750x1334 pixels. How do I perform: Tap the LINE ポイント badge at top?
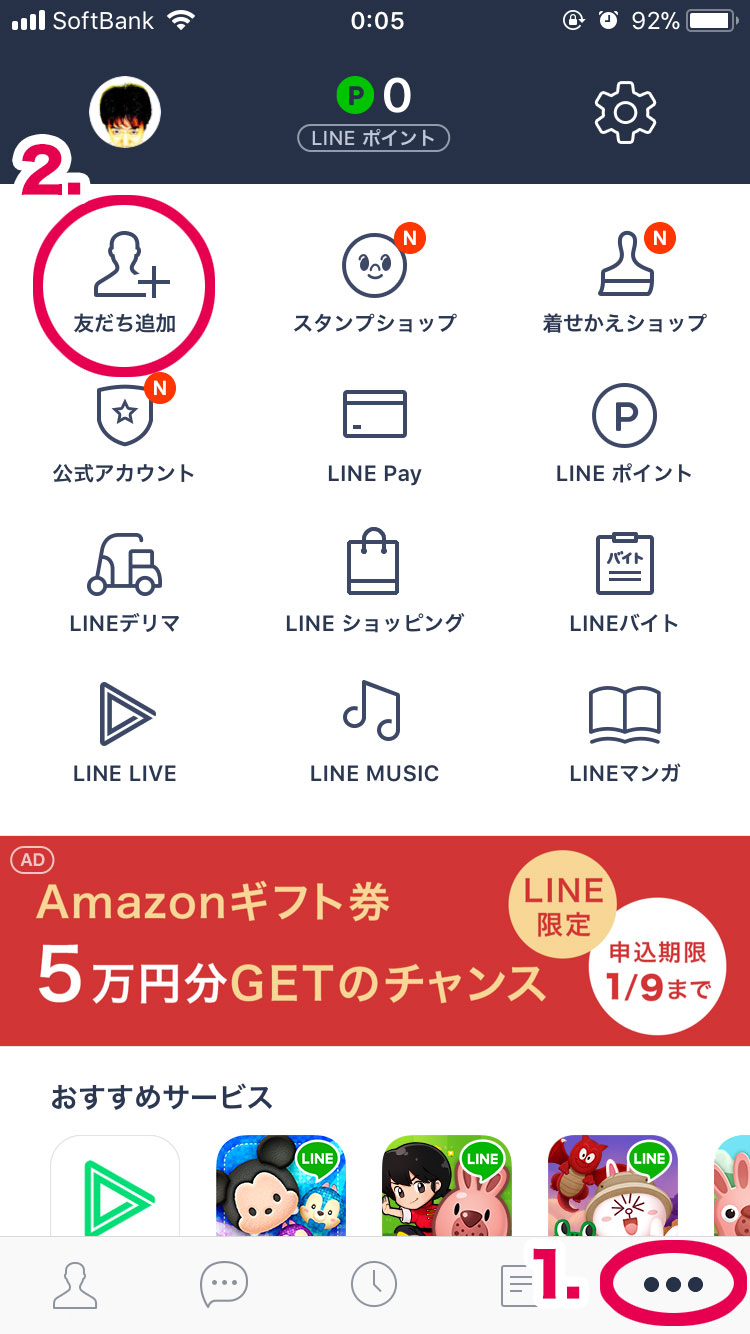373,138
